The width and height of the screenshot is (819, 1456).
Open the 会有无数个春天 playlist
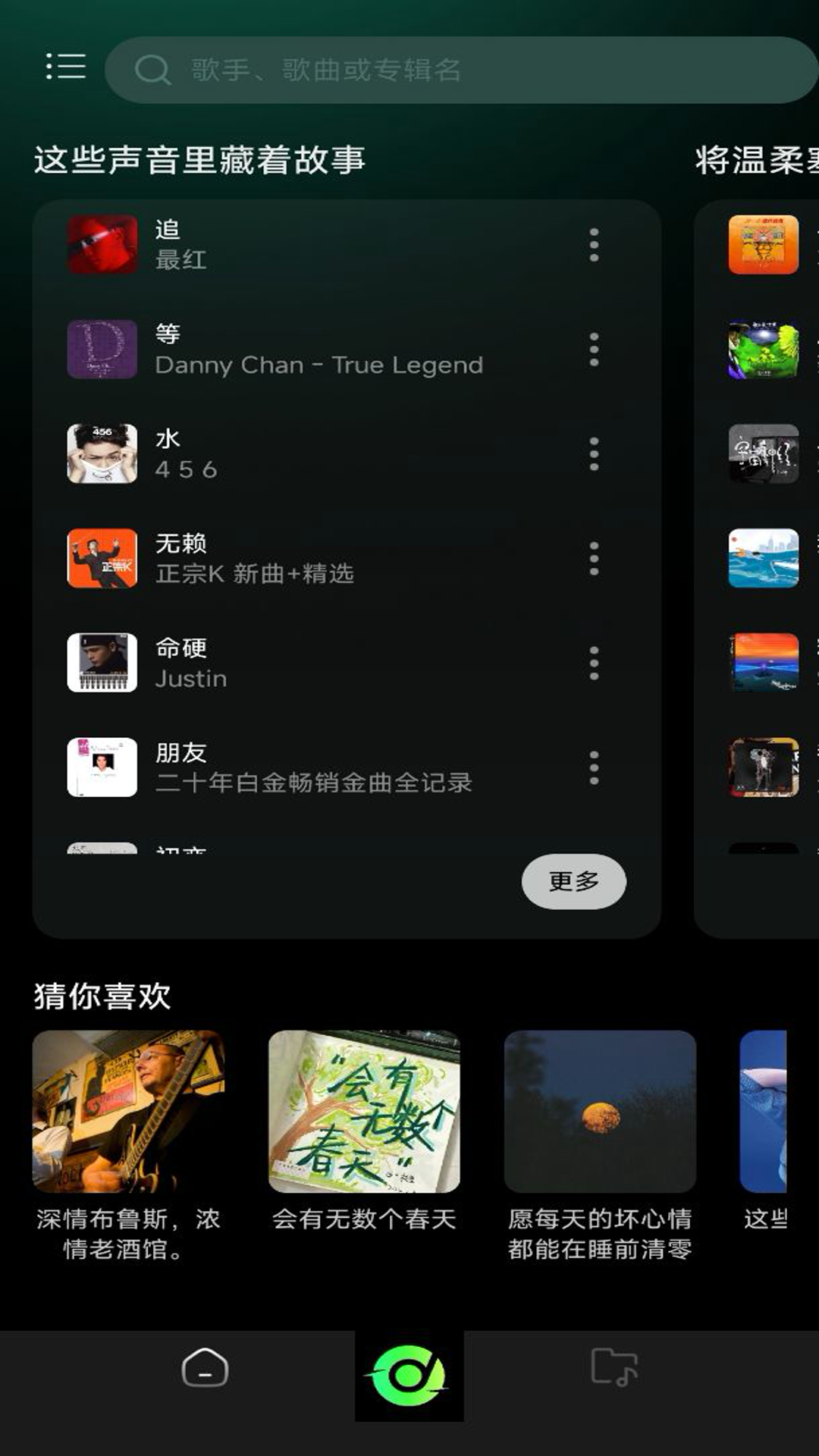364,1112
